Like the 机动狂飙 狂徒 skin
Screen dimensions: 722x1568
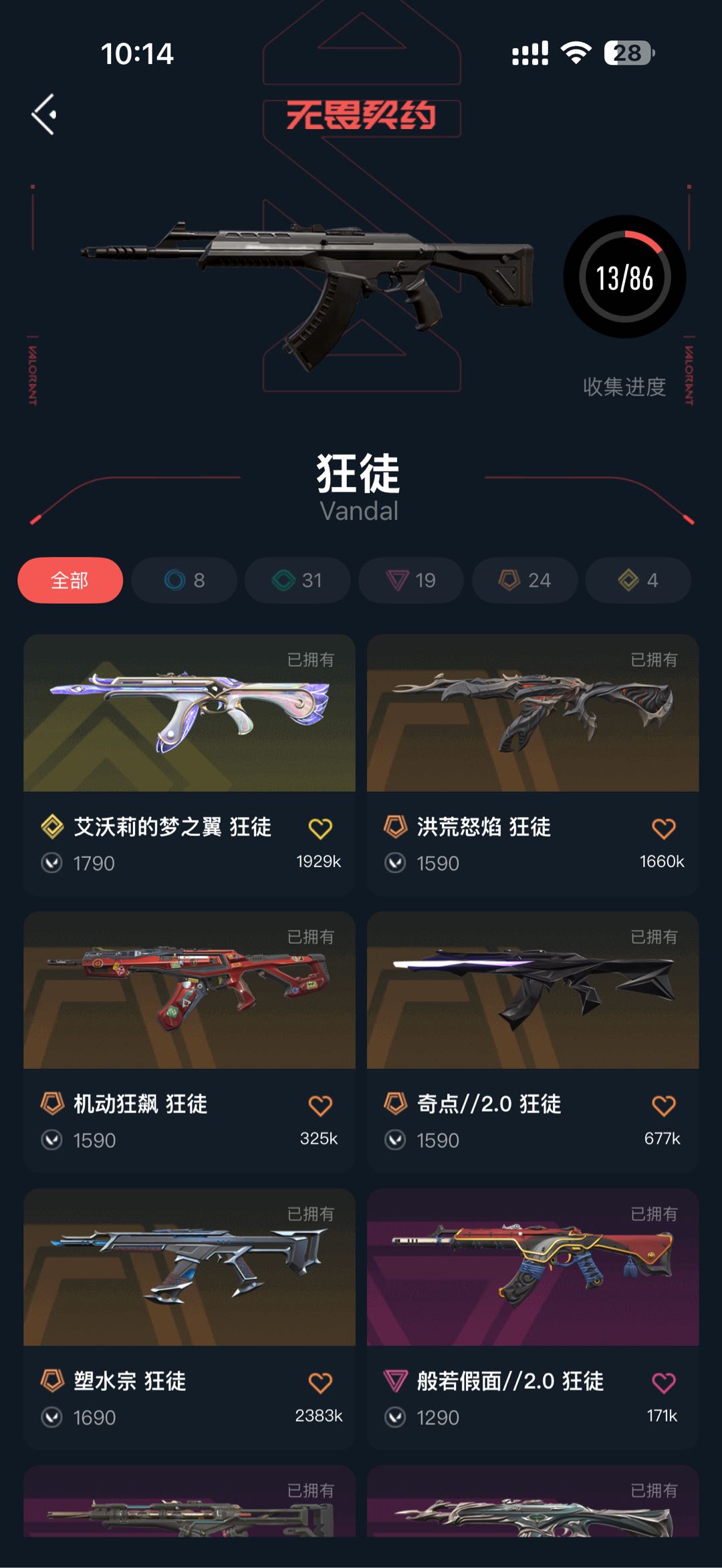320,1106
